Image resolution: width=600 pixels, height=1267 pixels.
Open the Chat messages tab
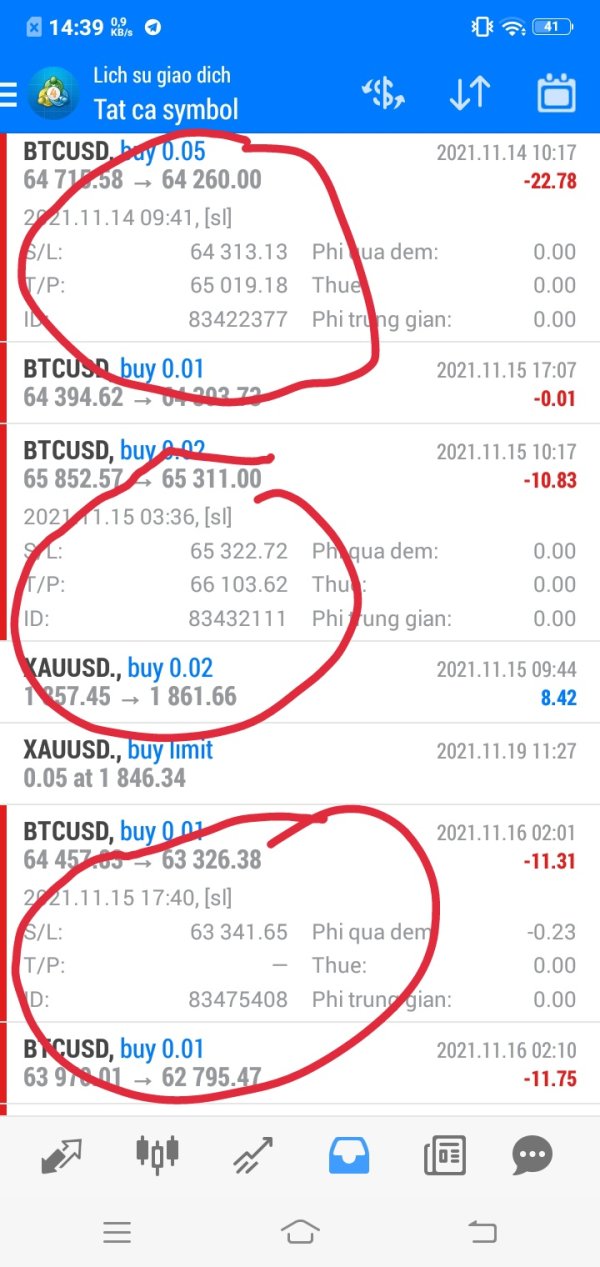coord(531,1157)
